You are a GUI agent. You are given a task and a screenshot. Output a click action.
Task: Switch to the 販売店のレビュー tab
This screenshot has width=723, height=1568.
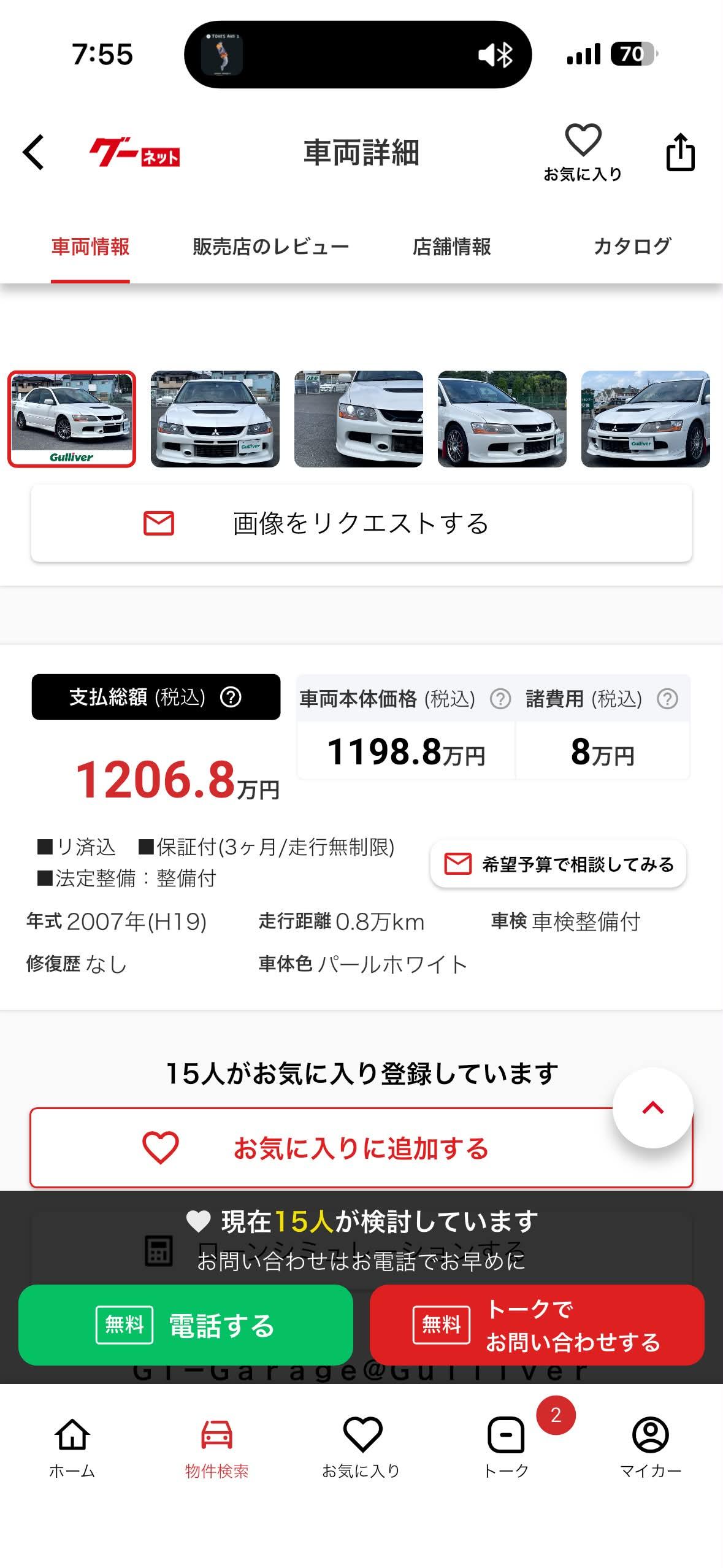click(x=270, y=247)
